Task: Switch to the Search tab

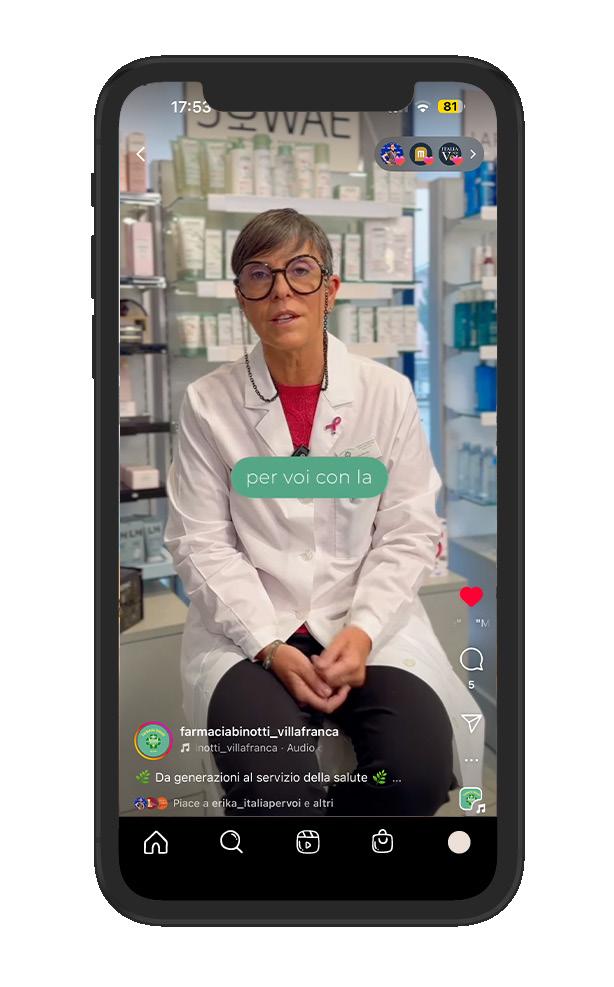Action: tap(231, 842)
